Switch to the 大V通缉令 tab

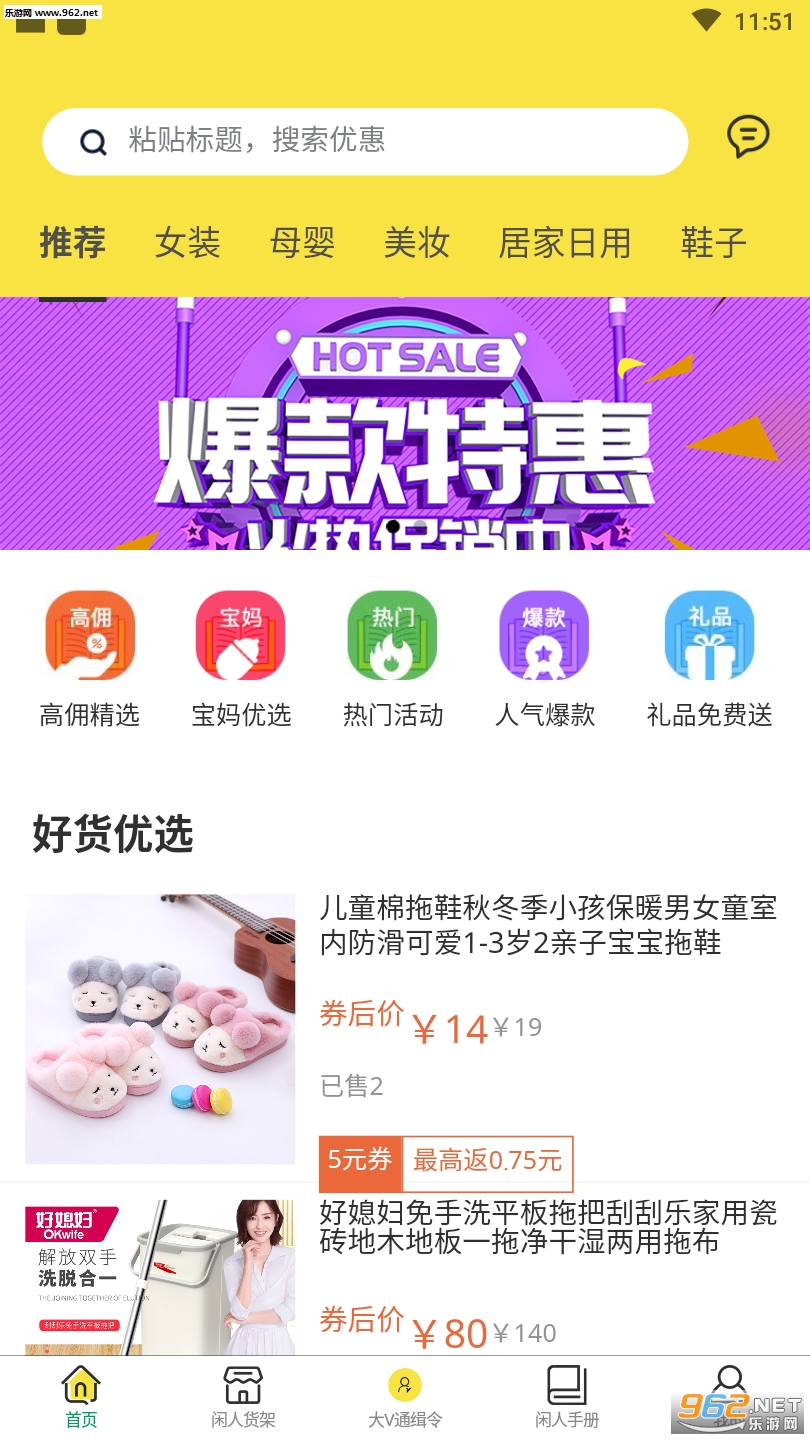click(x=405, y=1396)
